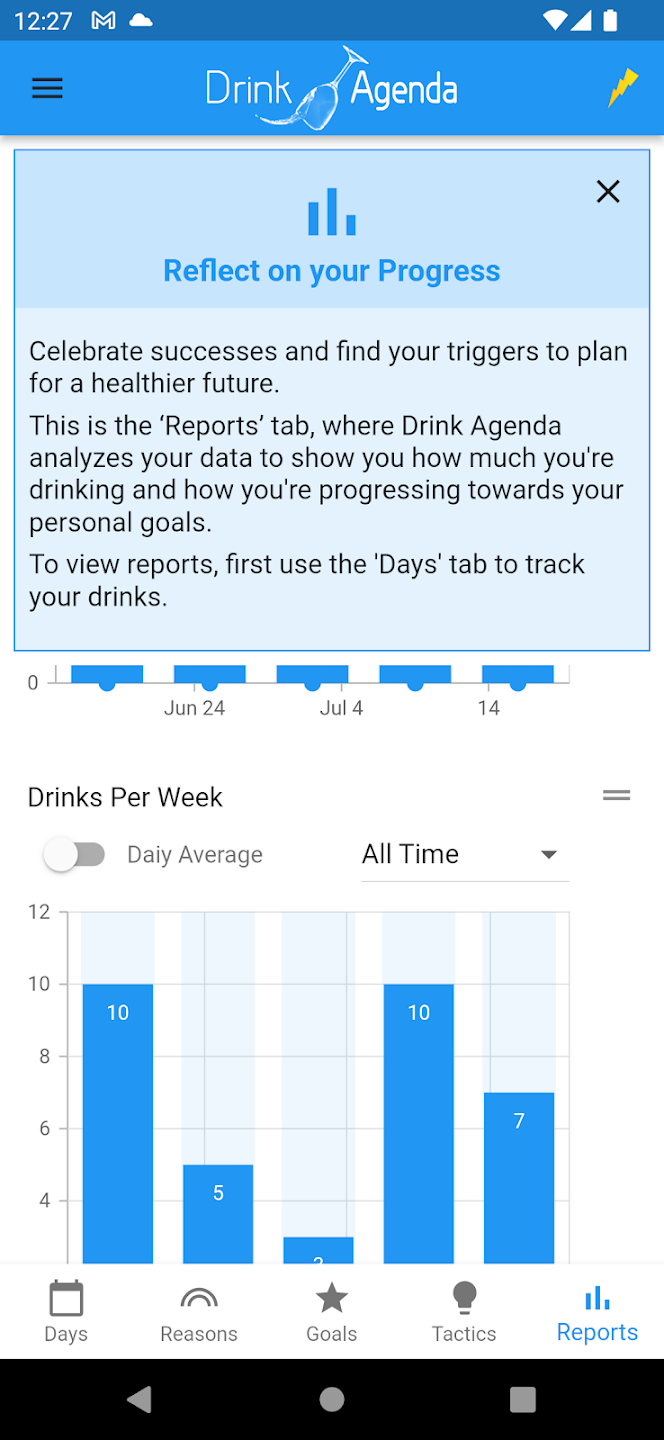664x1440 pixels.
Task: Tap the lightning bolt icon
Action: 623,88
